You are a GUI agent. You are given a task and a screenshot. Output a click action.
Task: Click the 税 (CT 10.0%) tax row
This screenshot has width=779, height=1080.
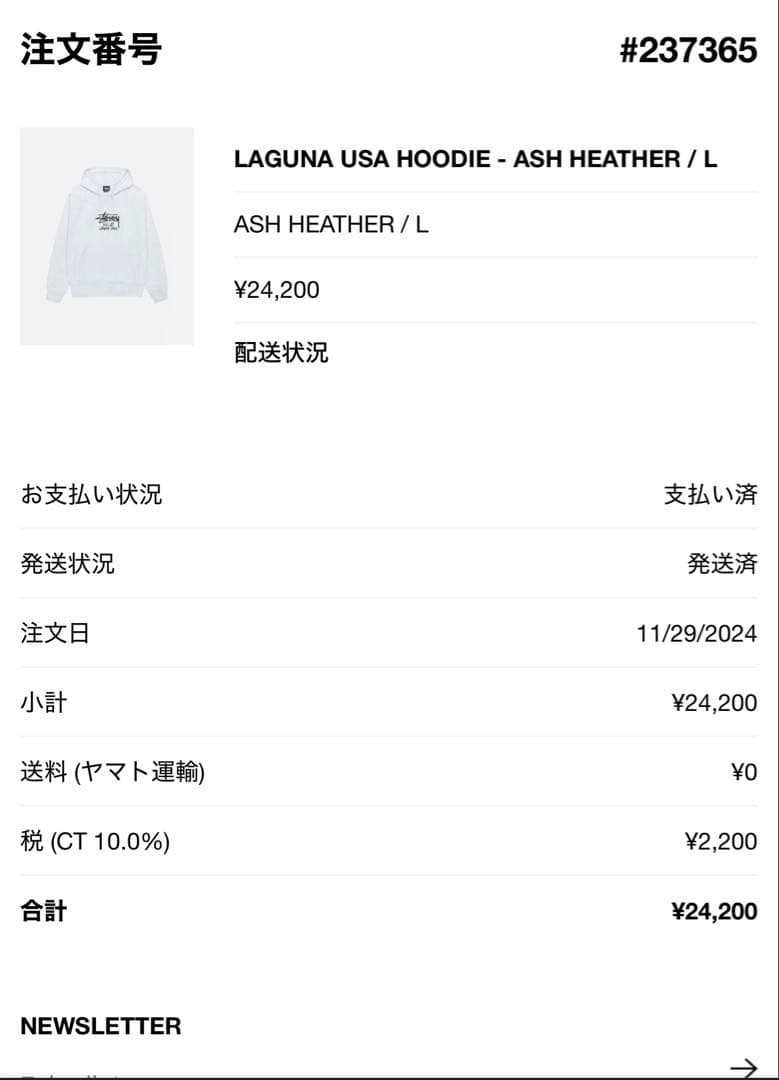point(92,841)
